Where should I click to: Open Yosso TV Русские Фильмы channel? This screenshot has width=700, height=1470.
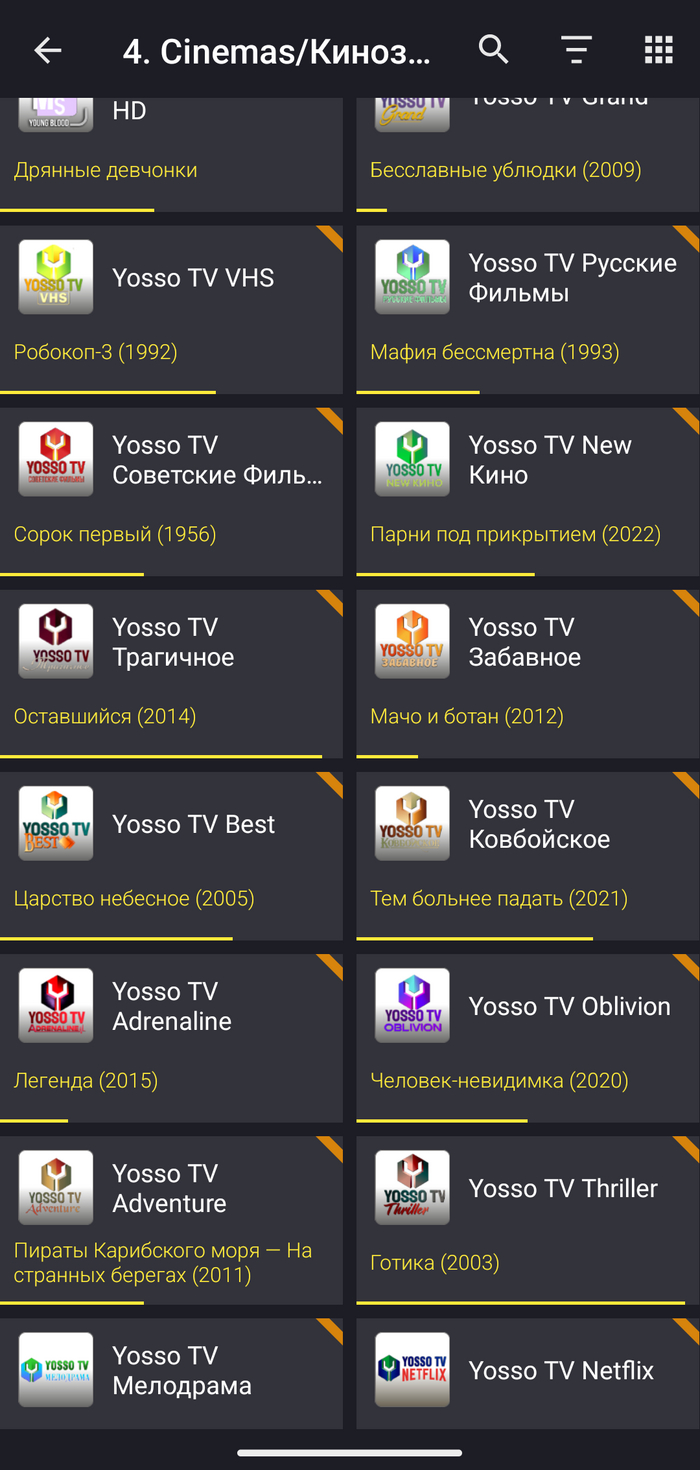527,309
